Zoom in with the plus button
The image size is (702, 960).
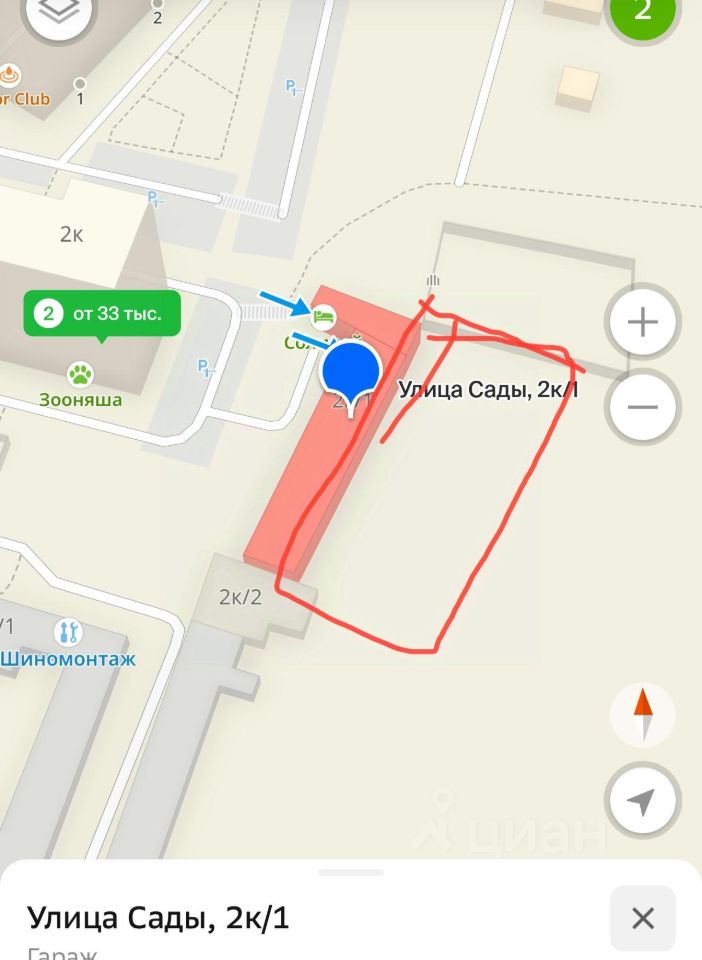click(x=642, y=322)
